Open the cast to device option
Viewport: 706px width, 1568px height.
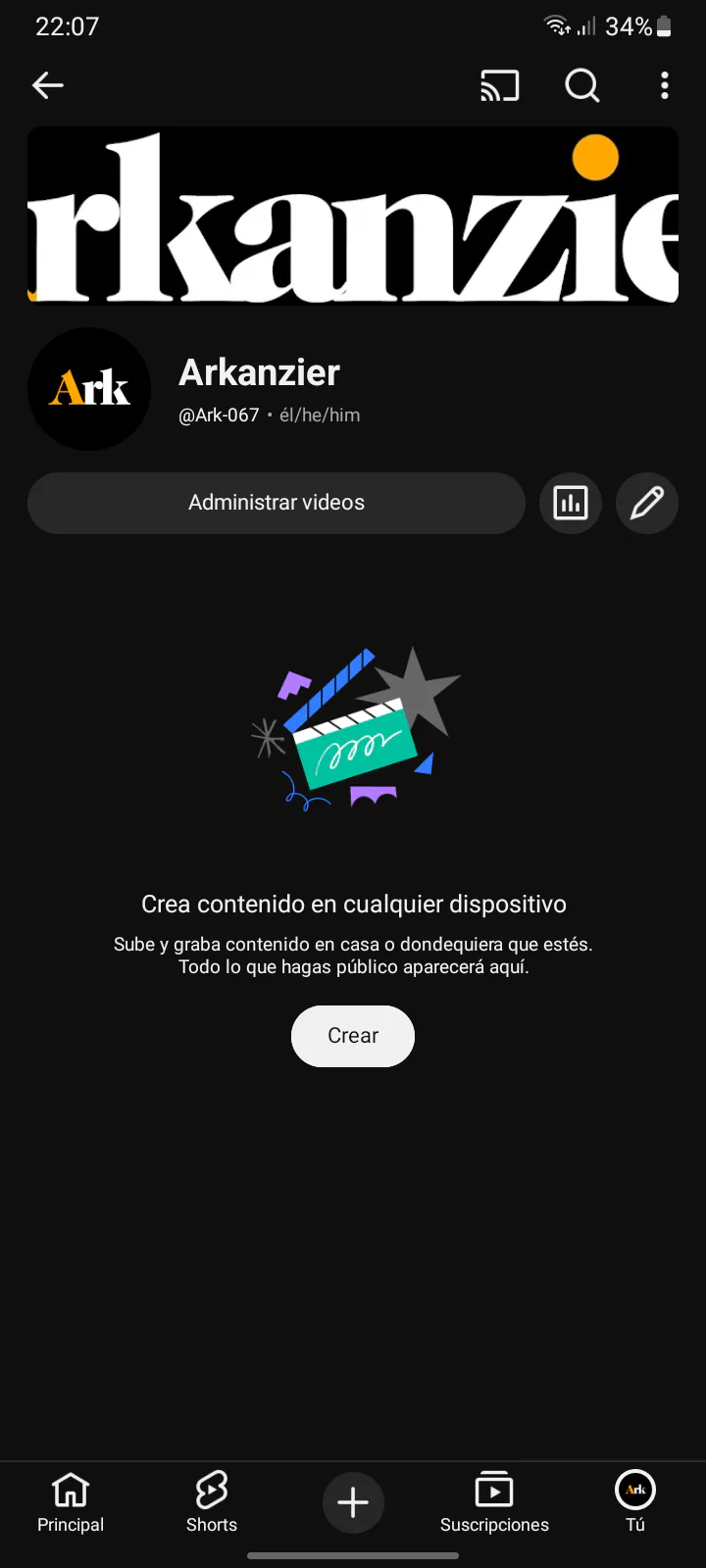pos(499,86)
